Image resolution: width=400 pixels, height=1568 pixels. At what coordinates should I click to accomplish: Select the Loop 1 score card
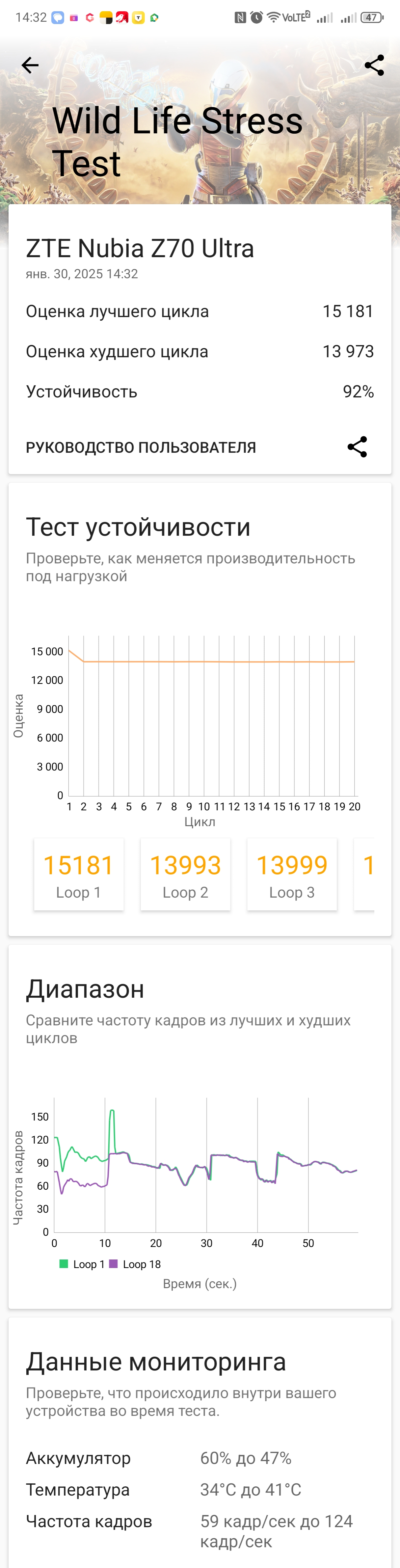point(79,874)
